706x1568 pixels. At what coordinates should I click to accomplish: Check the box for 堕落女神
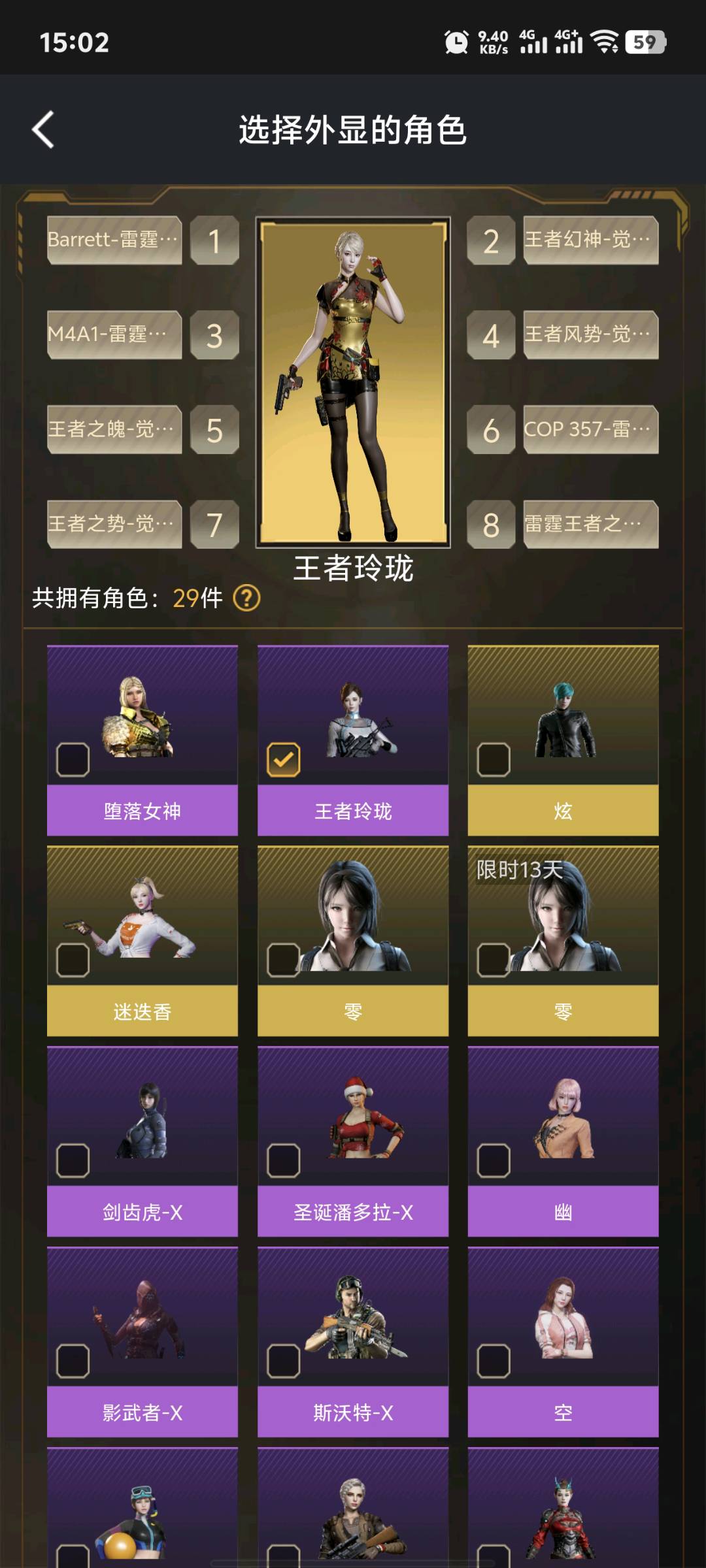coord(73,759)
